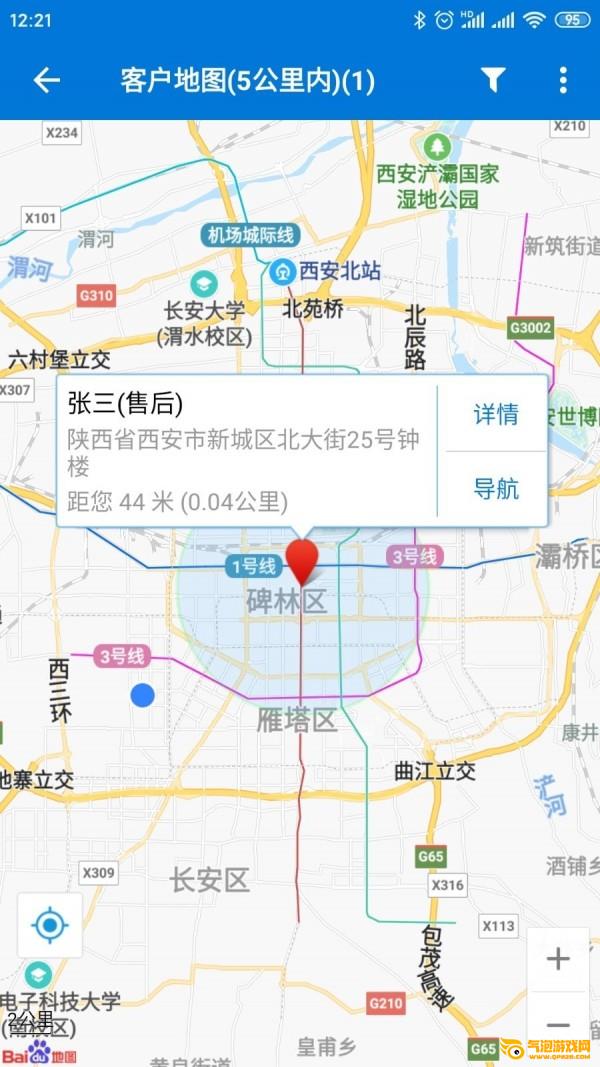Open the overflow menu

[563, 81]
